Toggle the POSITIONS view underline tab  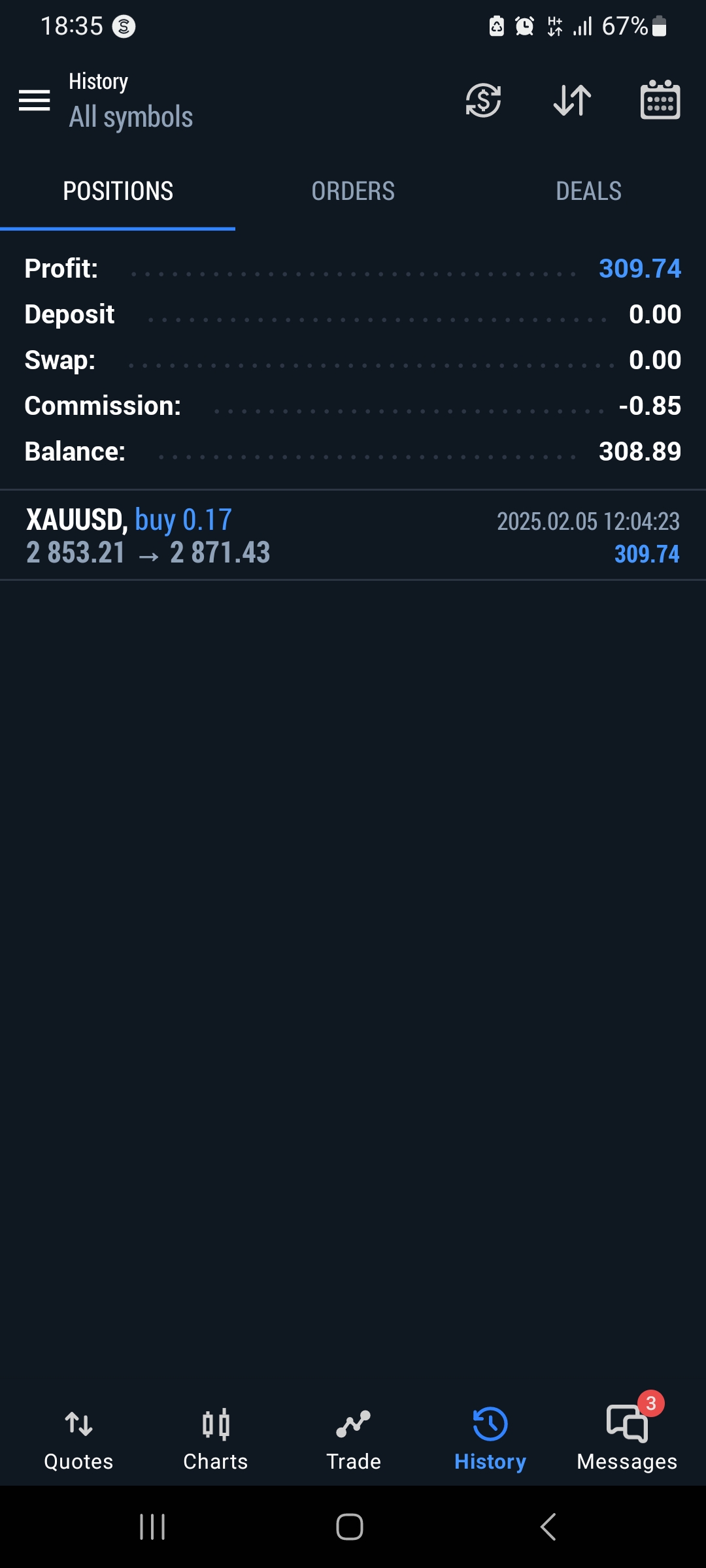click(118, 191)
